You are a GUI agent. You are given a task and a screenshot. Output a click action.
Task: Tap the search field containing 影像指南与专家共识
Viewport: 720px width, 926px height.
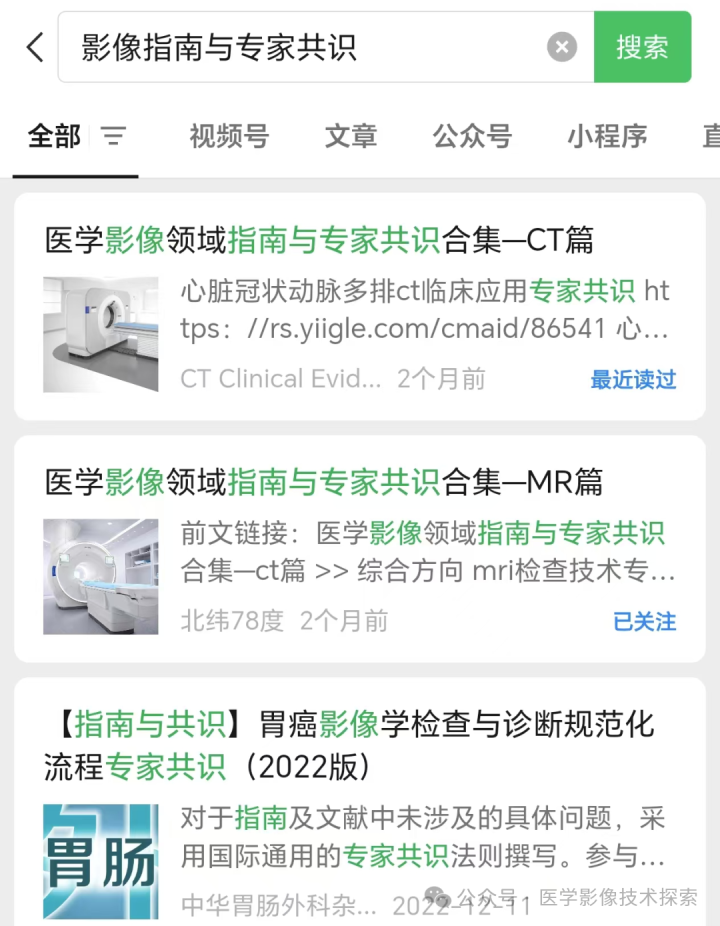pos(300,47)
